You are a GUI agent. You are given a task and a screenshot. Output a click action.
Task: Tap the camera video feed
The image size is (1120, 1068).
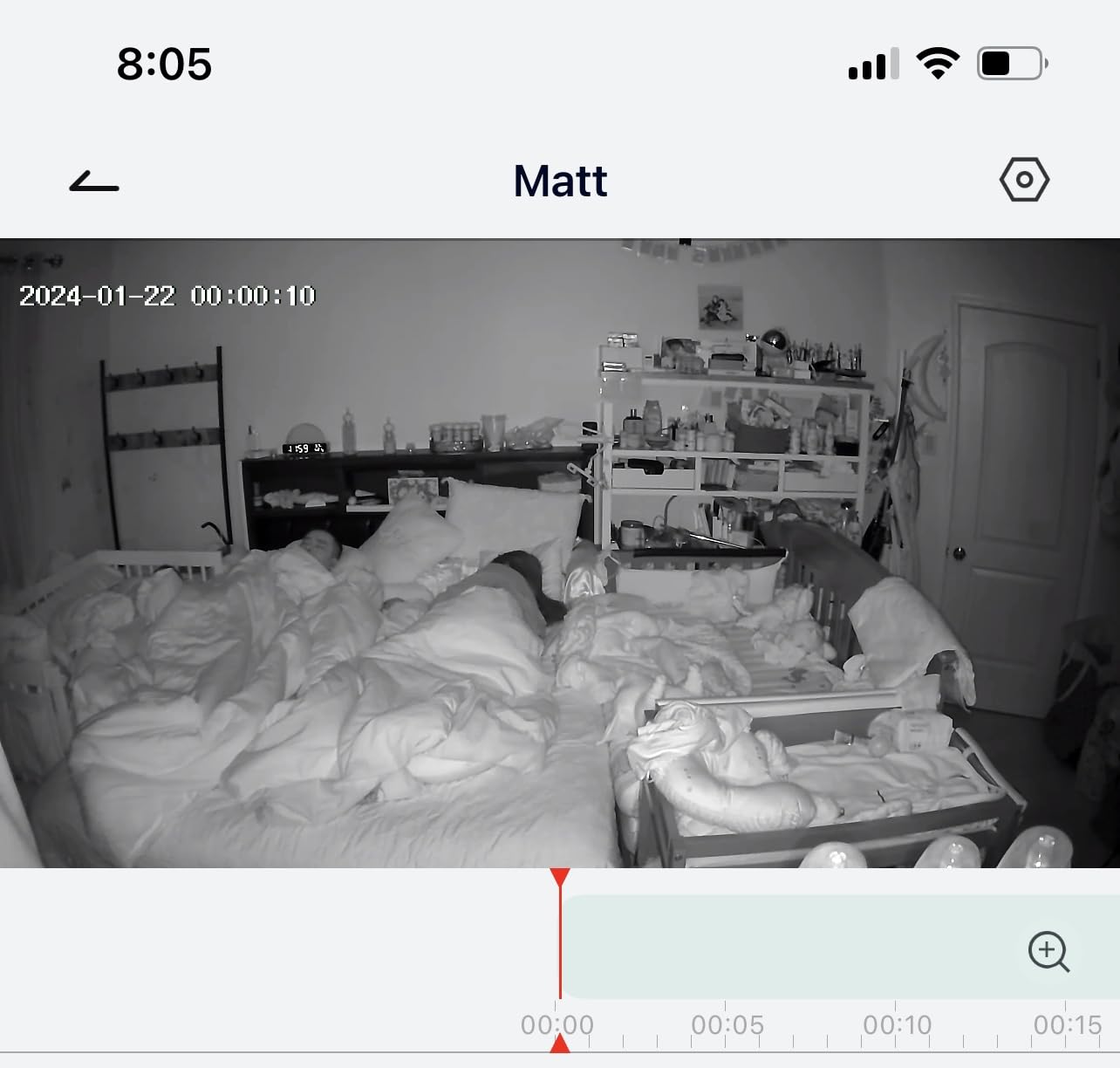click(560, 553)
